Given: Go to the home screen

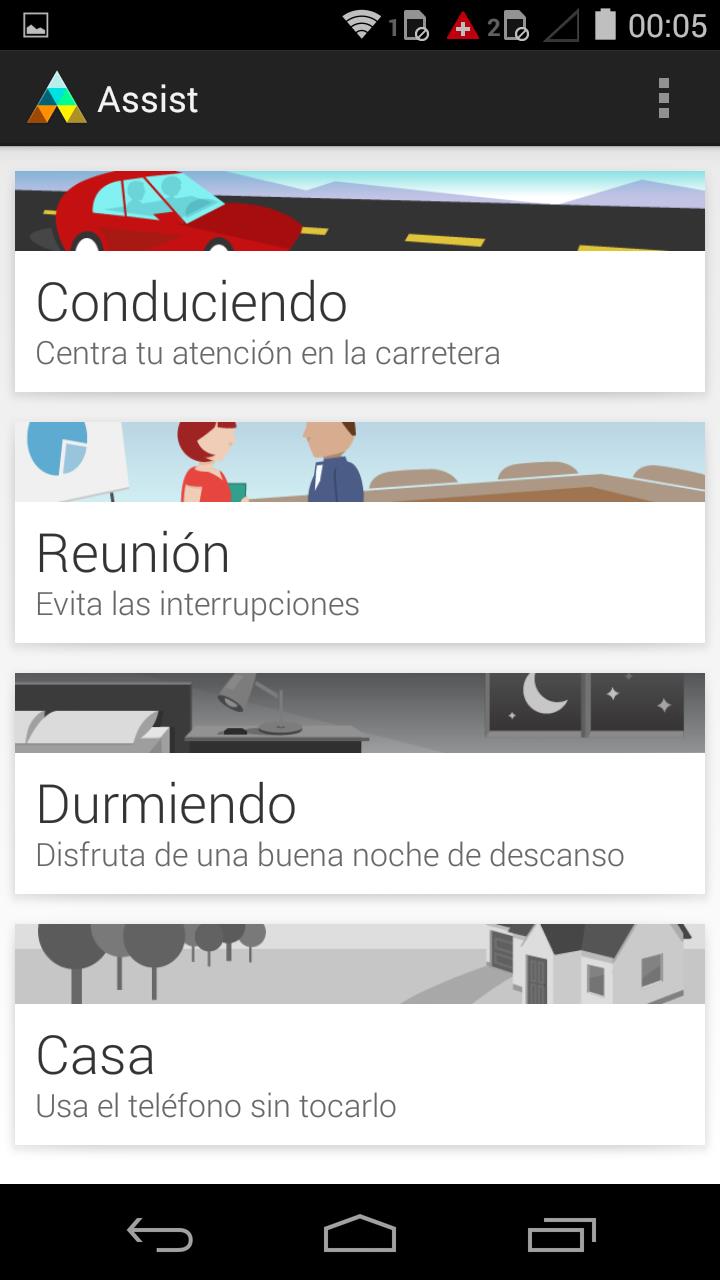Looking at the screenshot, I should (360, 1233).
